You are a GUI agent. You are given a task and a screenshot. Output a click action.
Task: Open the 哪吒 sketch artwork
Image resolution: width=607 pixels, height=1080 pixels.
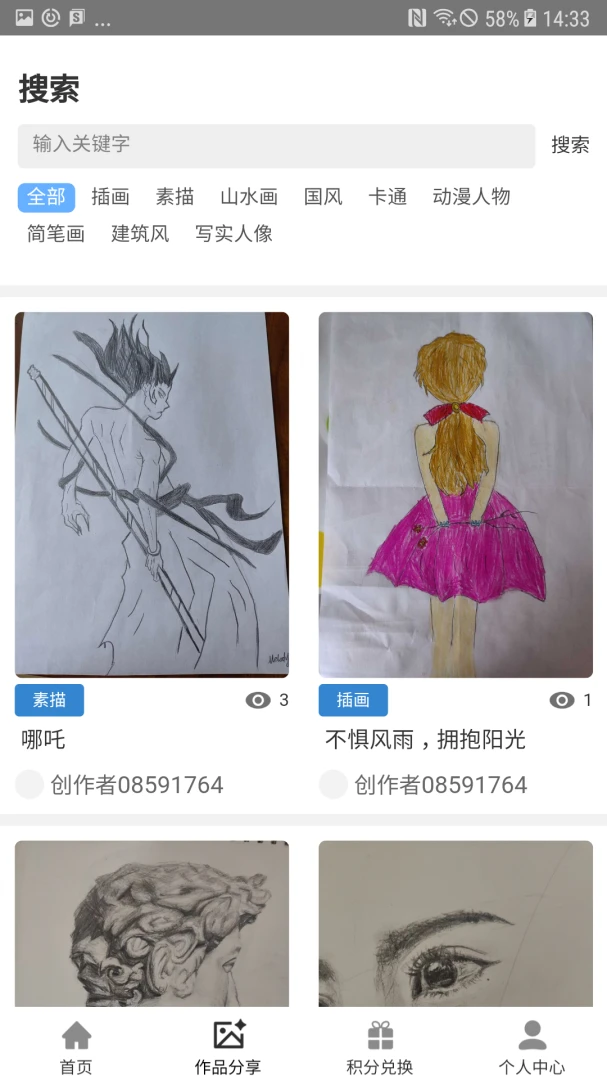[152, 495]
